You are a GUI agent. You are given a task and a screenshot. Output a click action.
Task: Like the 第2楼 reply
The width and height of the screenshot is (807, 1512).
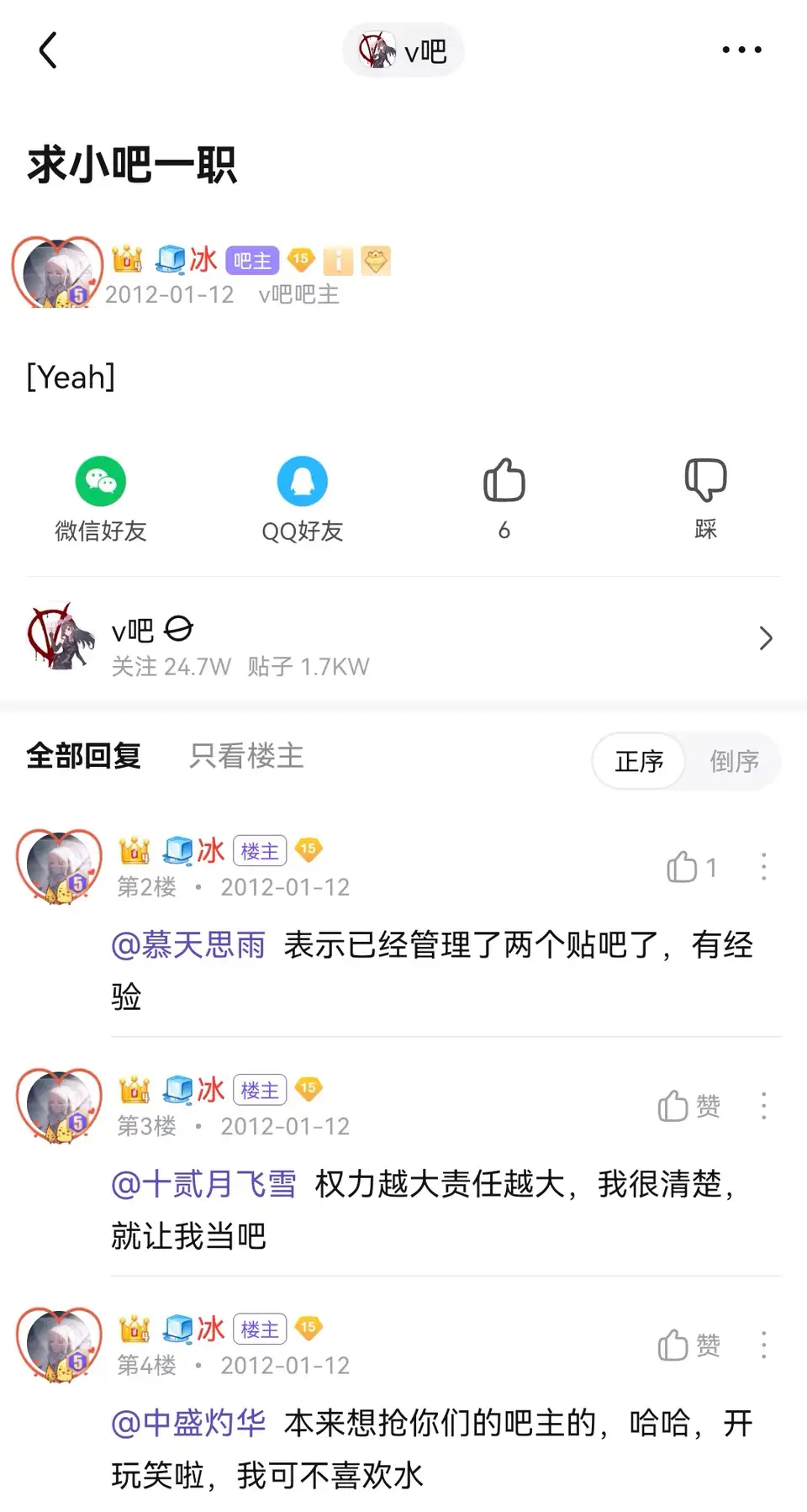(691, 867)
